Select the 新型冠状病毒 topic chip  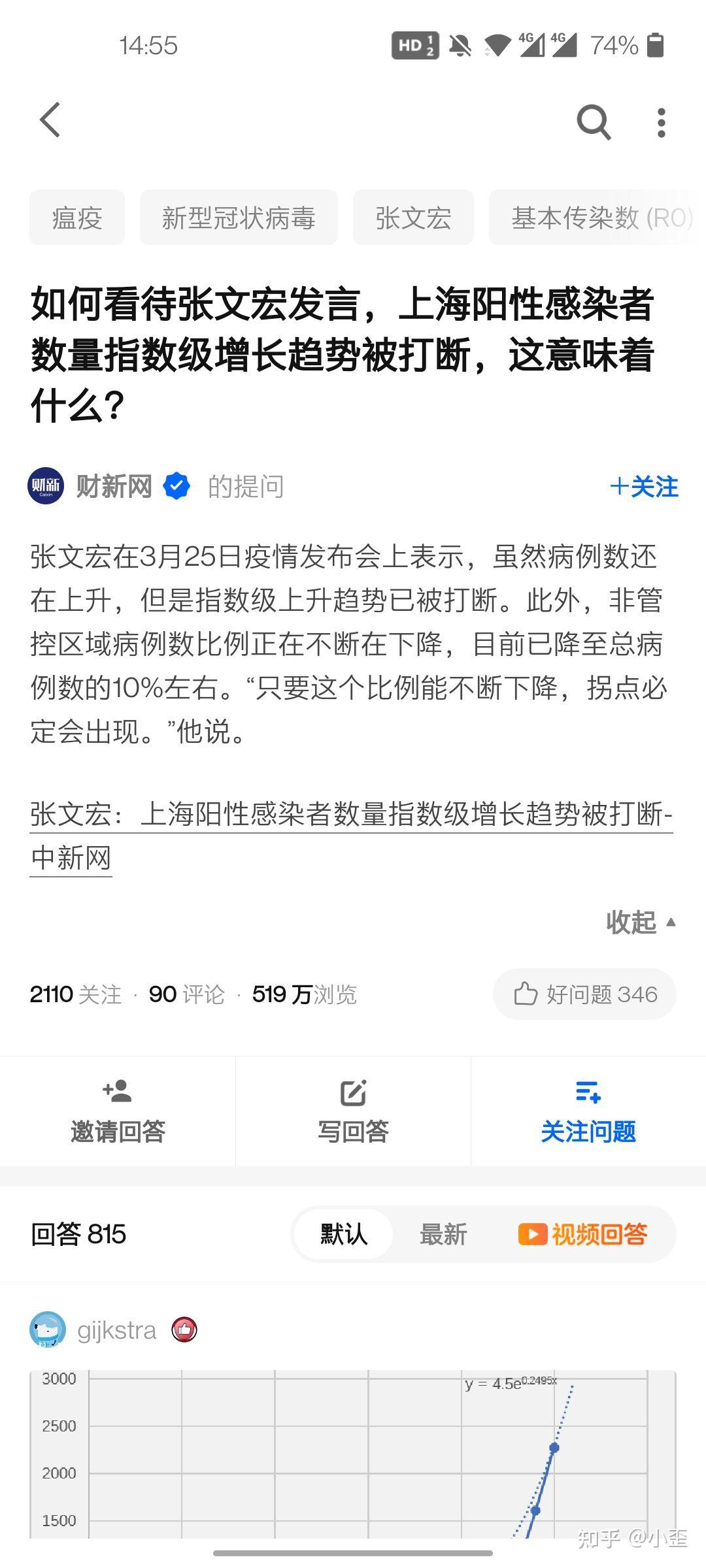point(239,218)
